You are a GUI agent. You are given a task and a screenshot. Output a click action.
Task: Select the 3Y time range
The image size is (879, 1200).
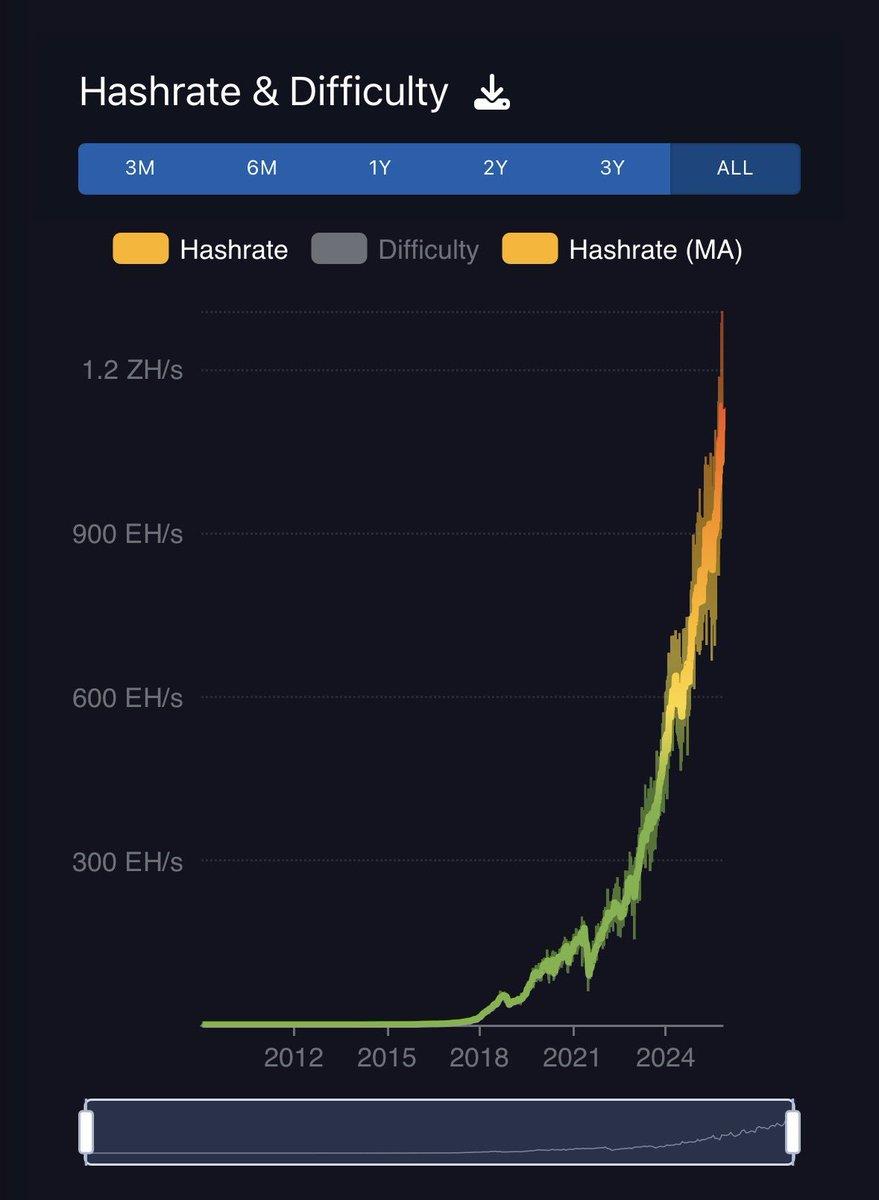pyautogui.click(x=612, y=168)
